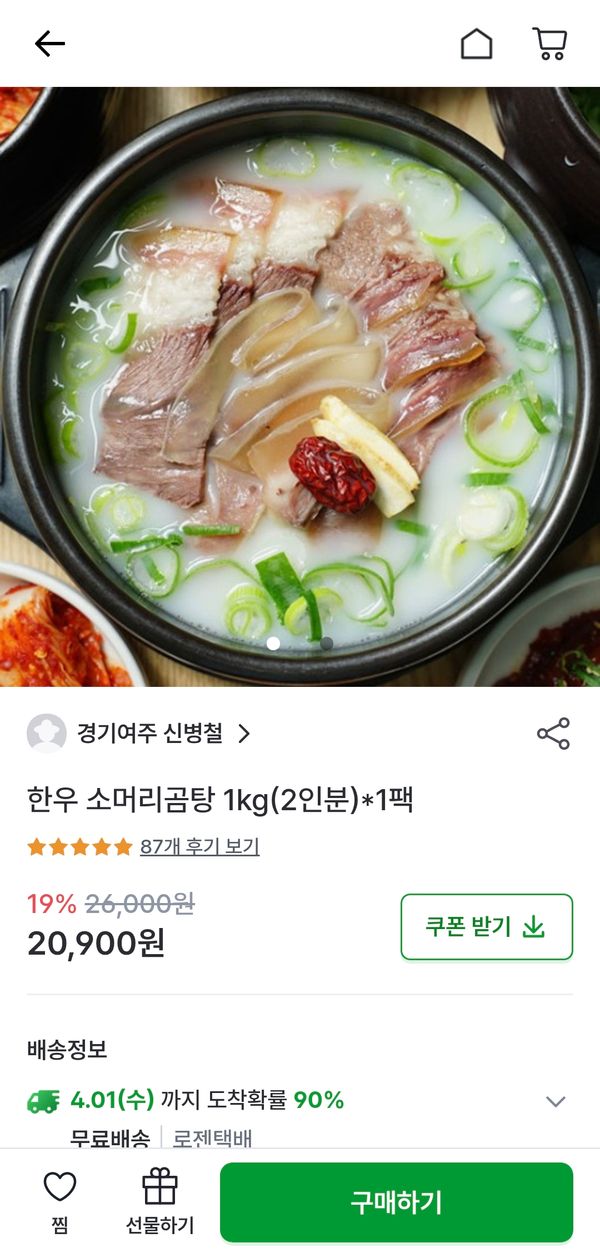Screen dimensions: 600x1256
Task: View the 87개 후기 보기 reviews link
Action: (199, 847)
